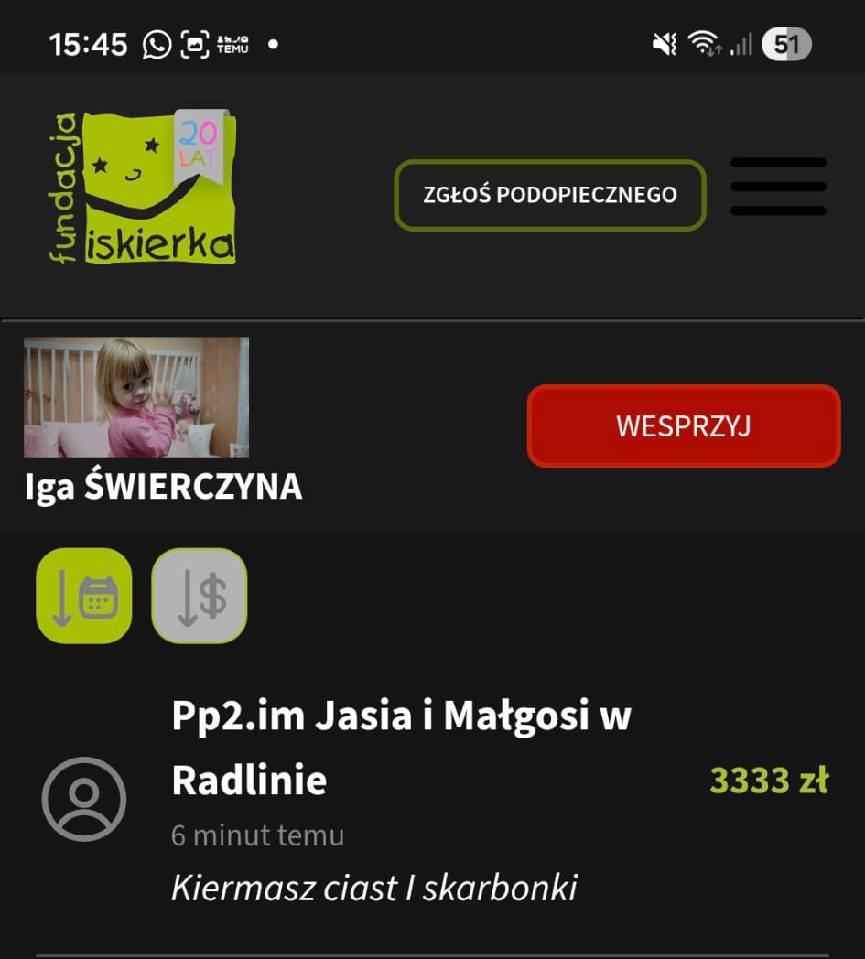Open Iga ŚWIERCZYNA's profile photo
This screenshot has height=959, width=865.
(x=136, y=398)
